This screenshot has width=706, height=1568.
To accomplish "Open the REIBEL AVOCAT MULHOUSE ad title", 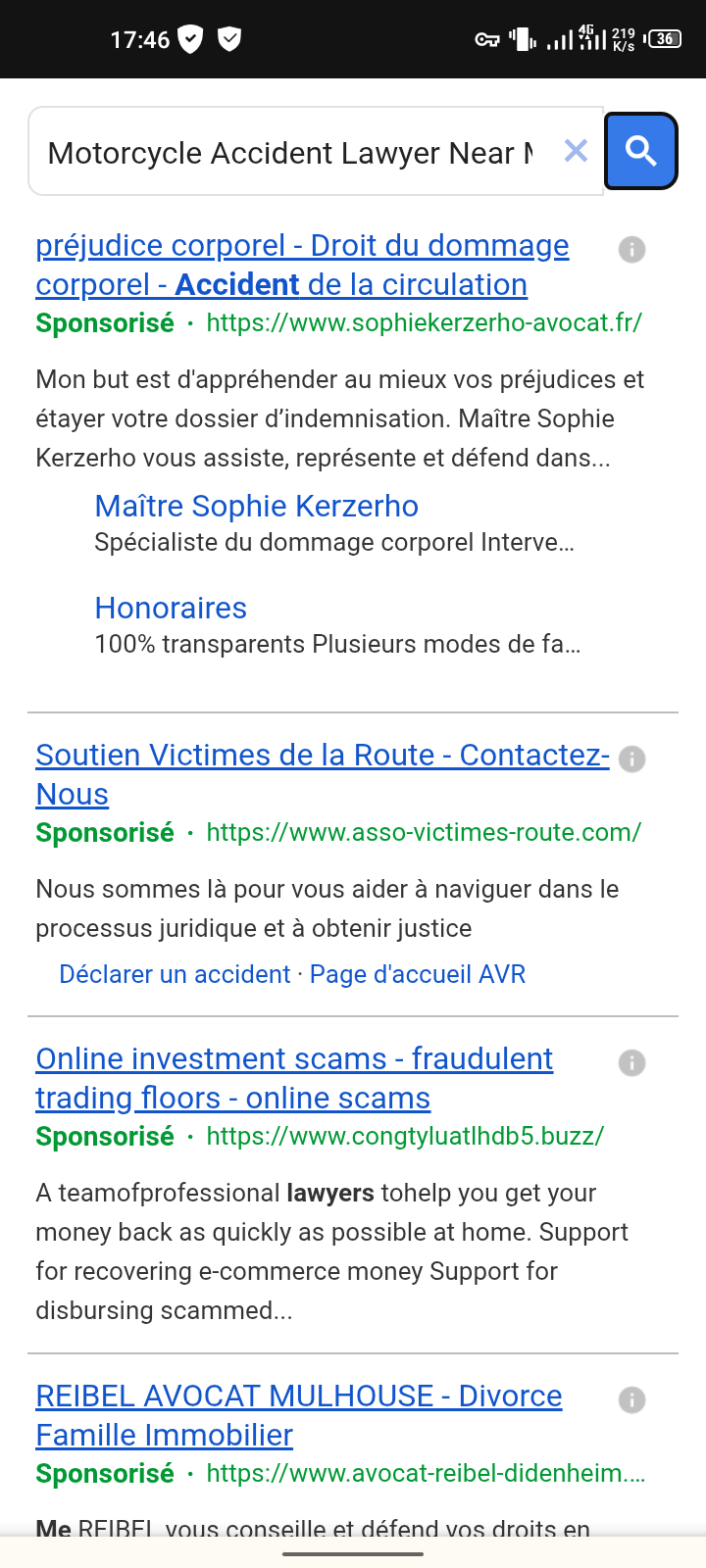I will [x=299, y=1415].
